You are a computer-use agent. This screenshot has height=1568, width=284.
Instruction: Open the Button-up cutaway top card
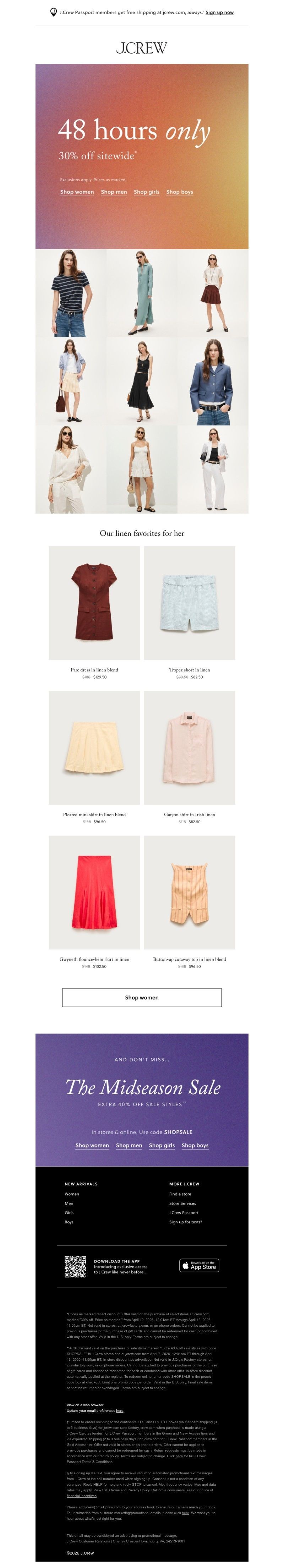click(x=189, y=892)
